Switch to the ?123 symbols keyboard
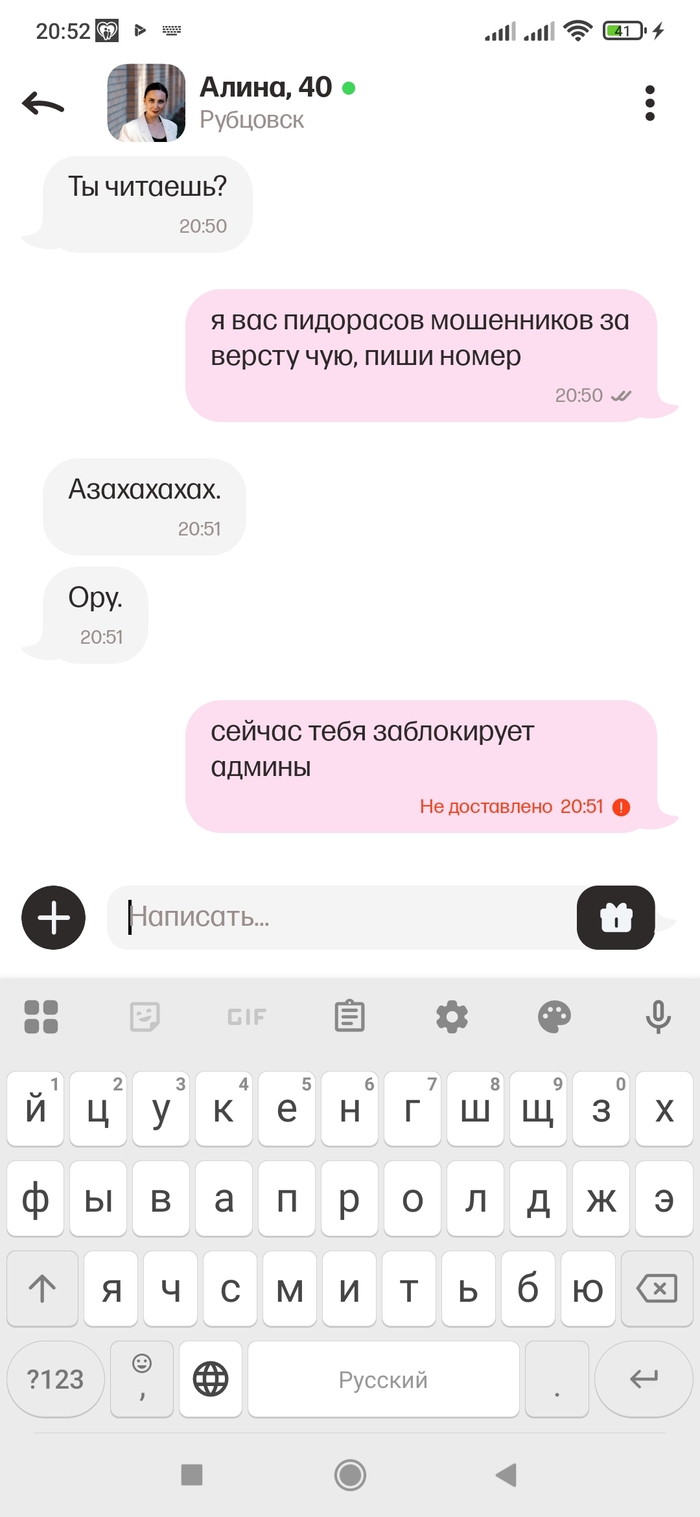The height and width of the screenshot is (1517, 700). tap(55, 1380)
